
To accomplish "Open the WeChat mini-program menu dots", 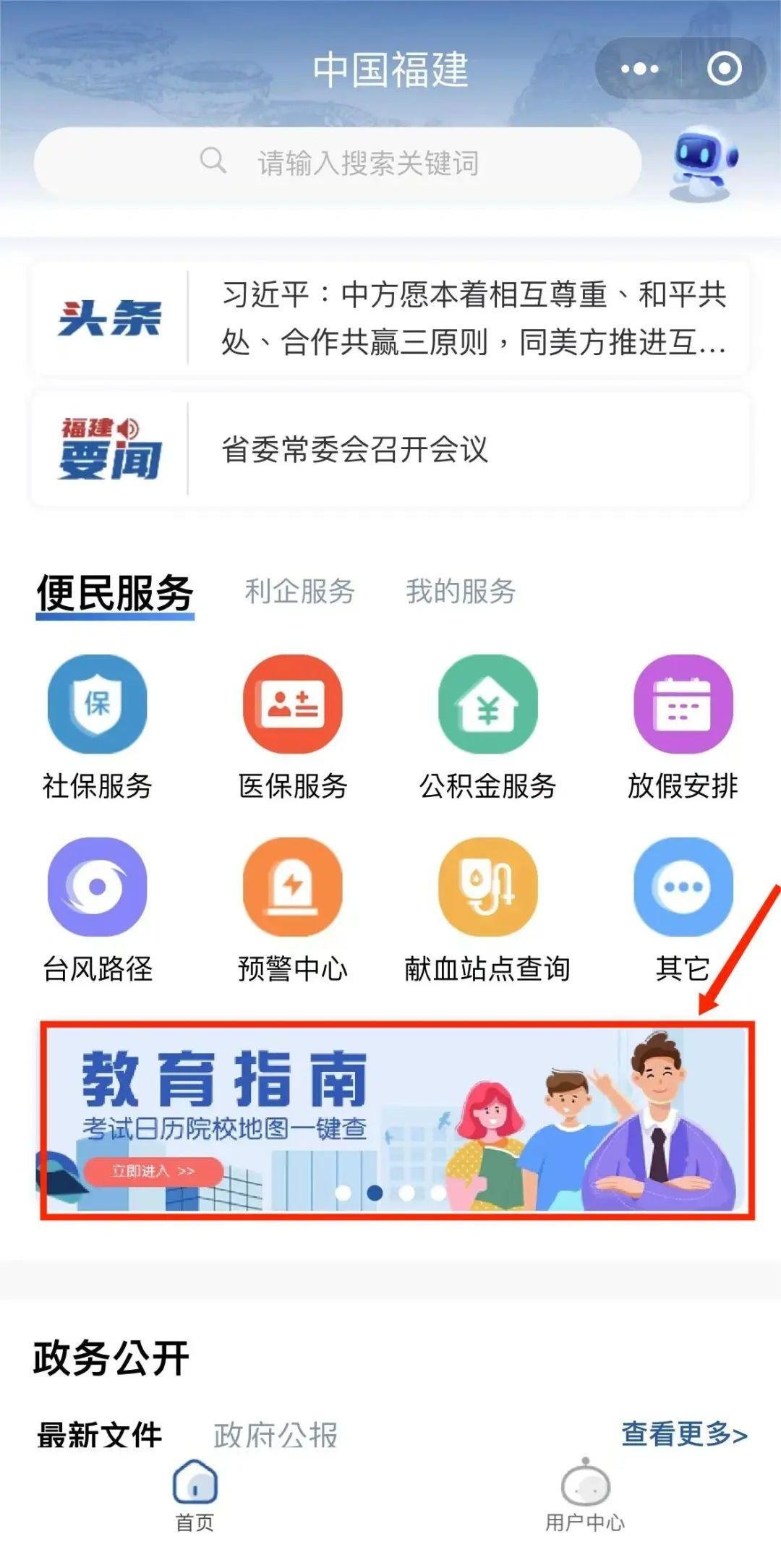I will click(x=639, y=69).
